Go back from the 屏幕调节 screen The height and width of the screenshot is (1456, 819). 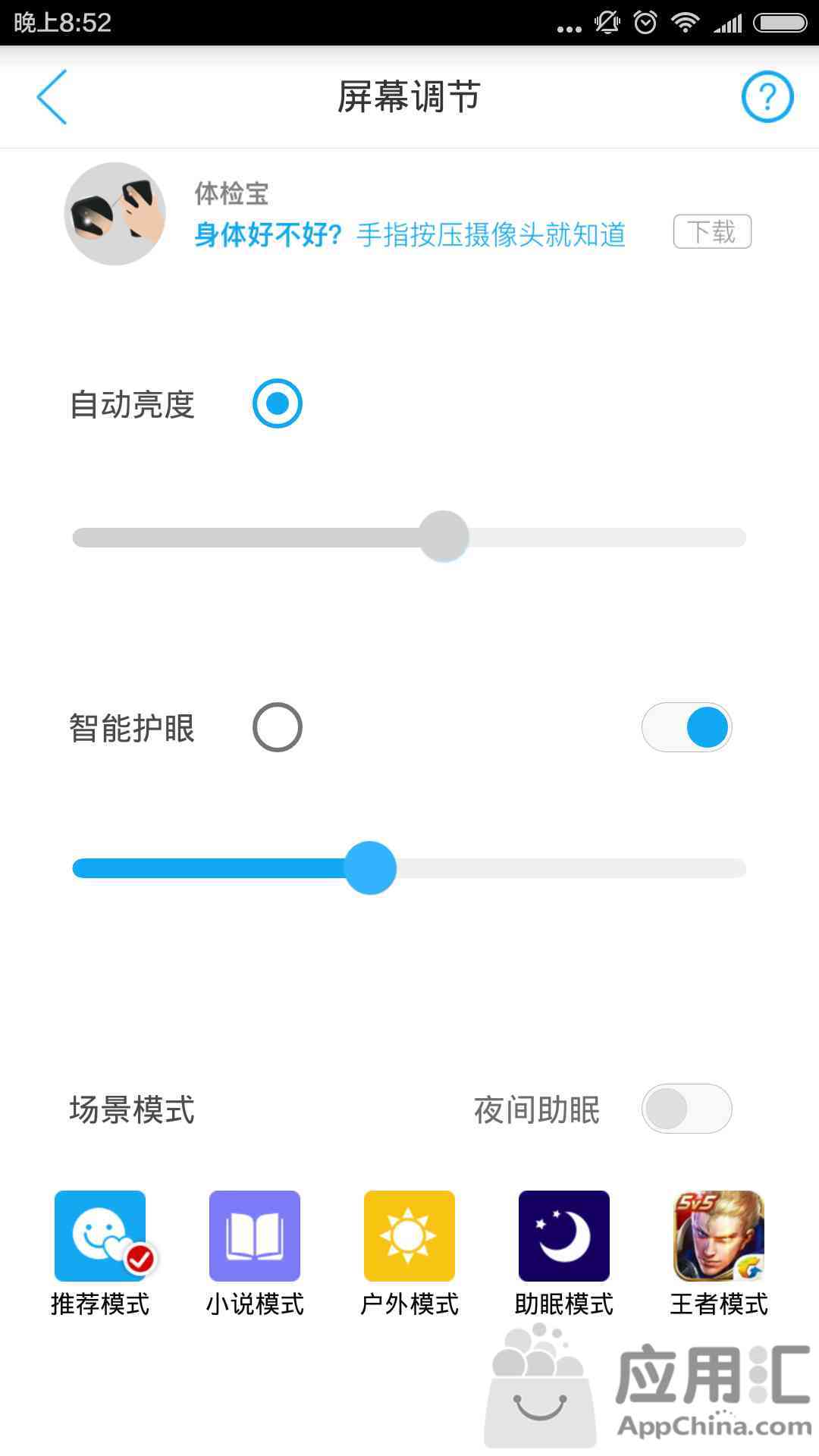(x=52, y=97)
